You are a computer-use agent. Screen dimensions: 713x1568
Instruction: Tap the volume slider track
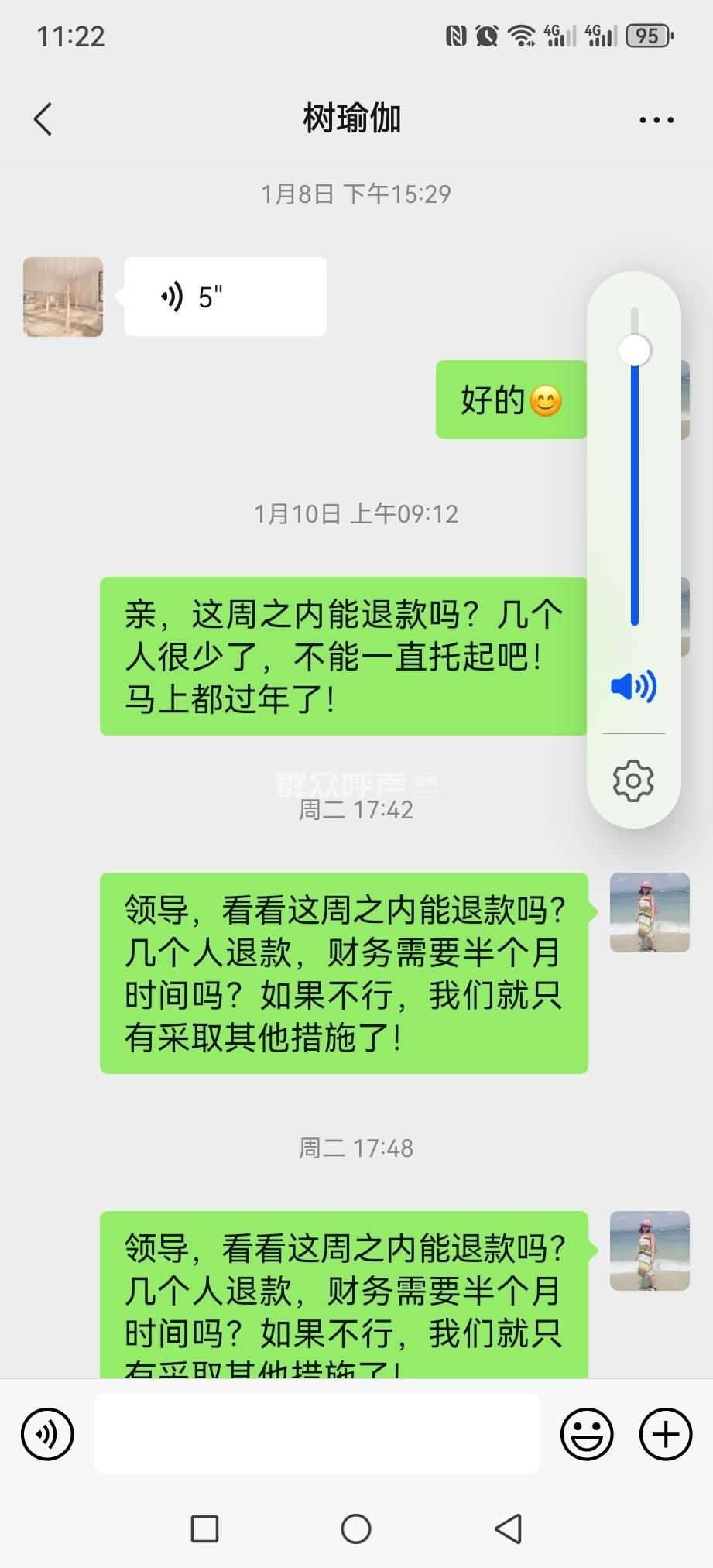635,488
